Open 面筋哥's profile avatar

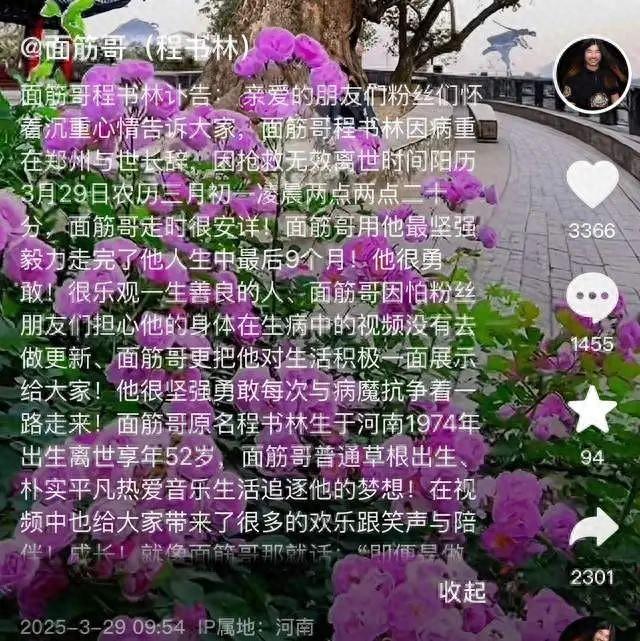(591, 75)
